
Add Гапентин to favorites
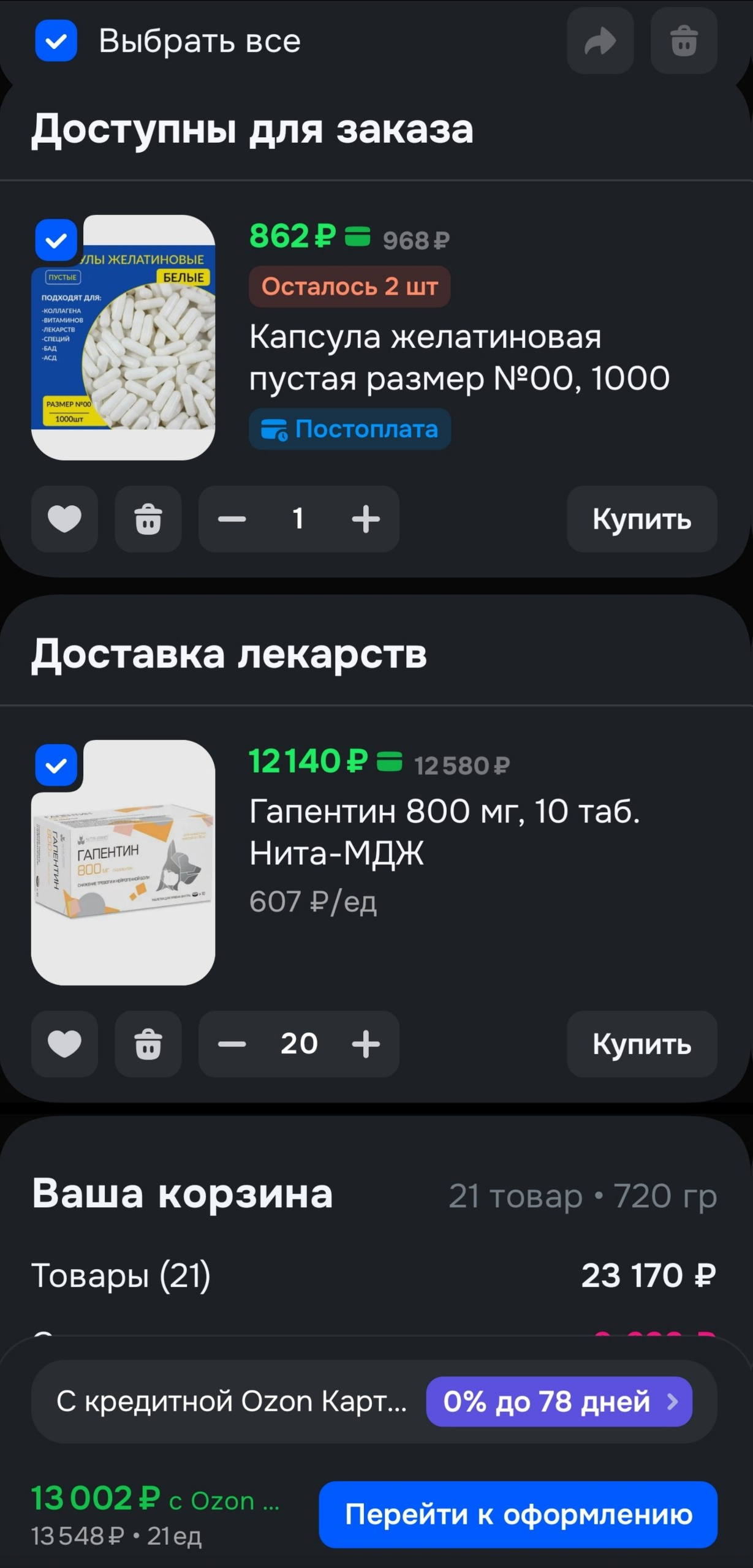click(x=64, y=1044)
